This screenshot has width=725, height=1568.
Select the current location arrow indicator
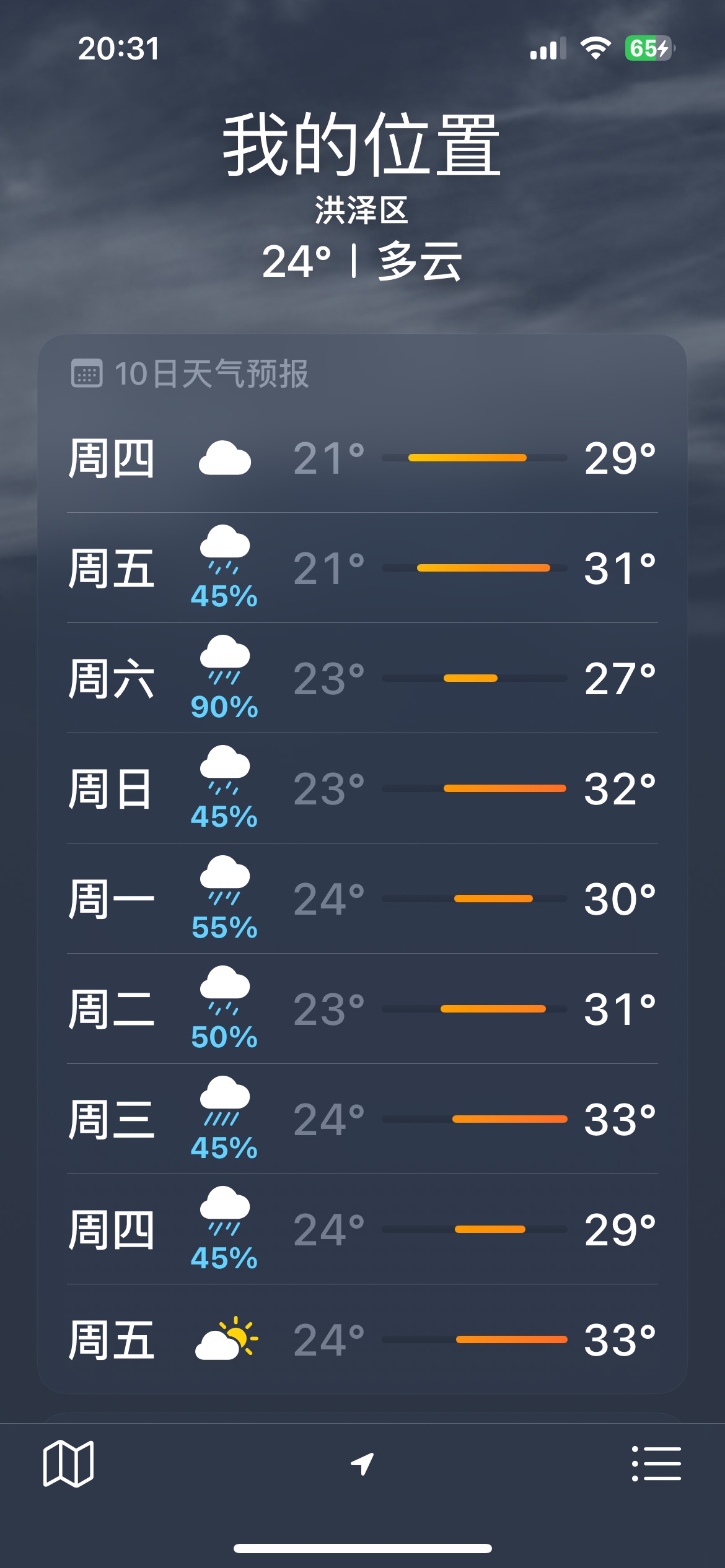click(x=362, y=1463)
